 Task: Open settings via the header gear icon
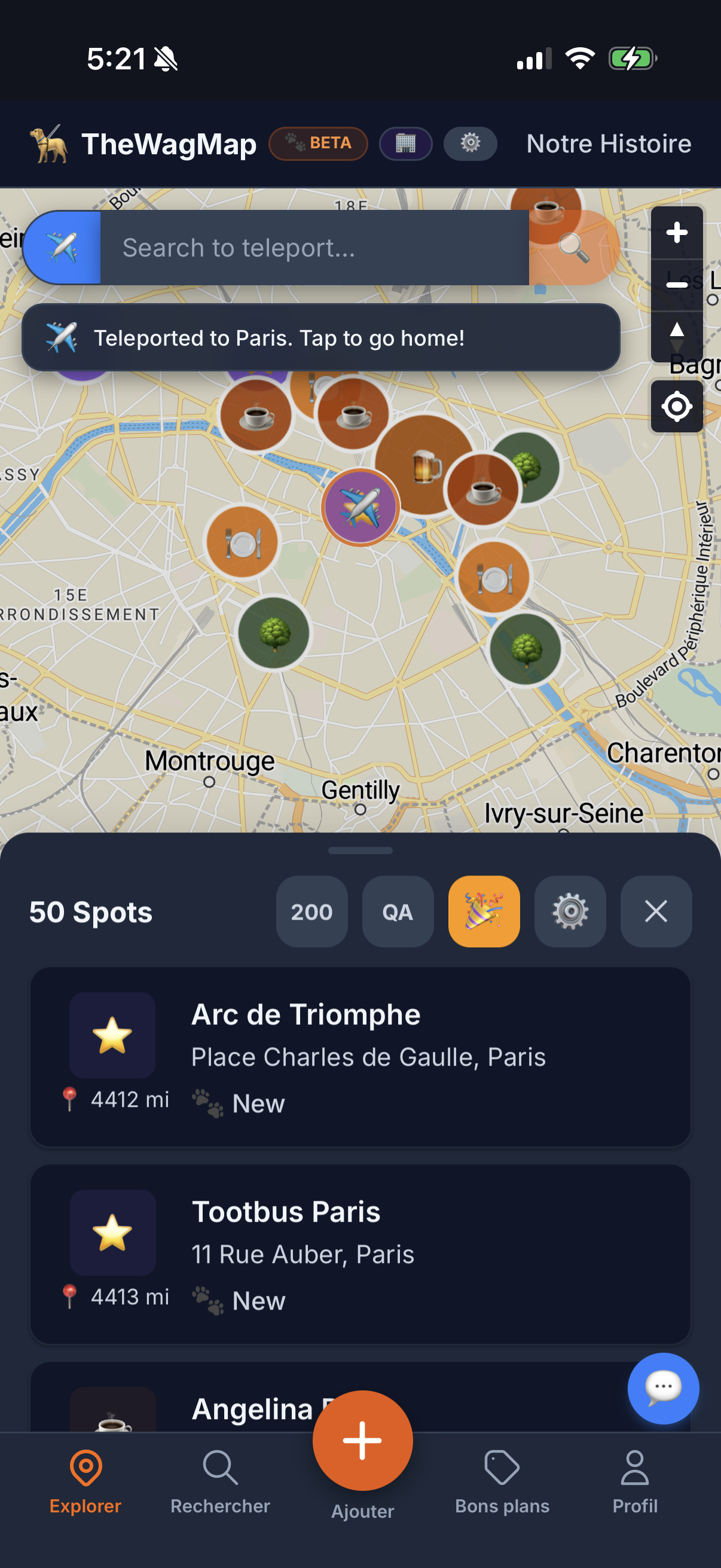coord(470,144)
